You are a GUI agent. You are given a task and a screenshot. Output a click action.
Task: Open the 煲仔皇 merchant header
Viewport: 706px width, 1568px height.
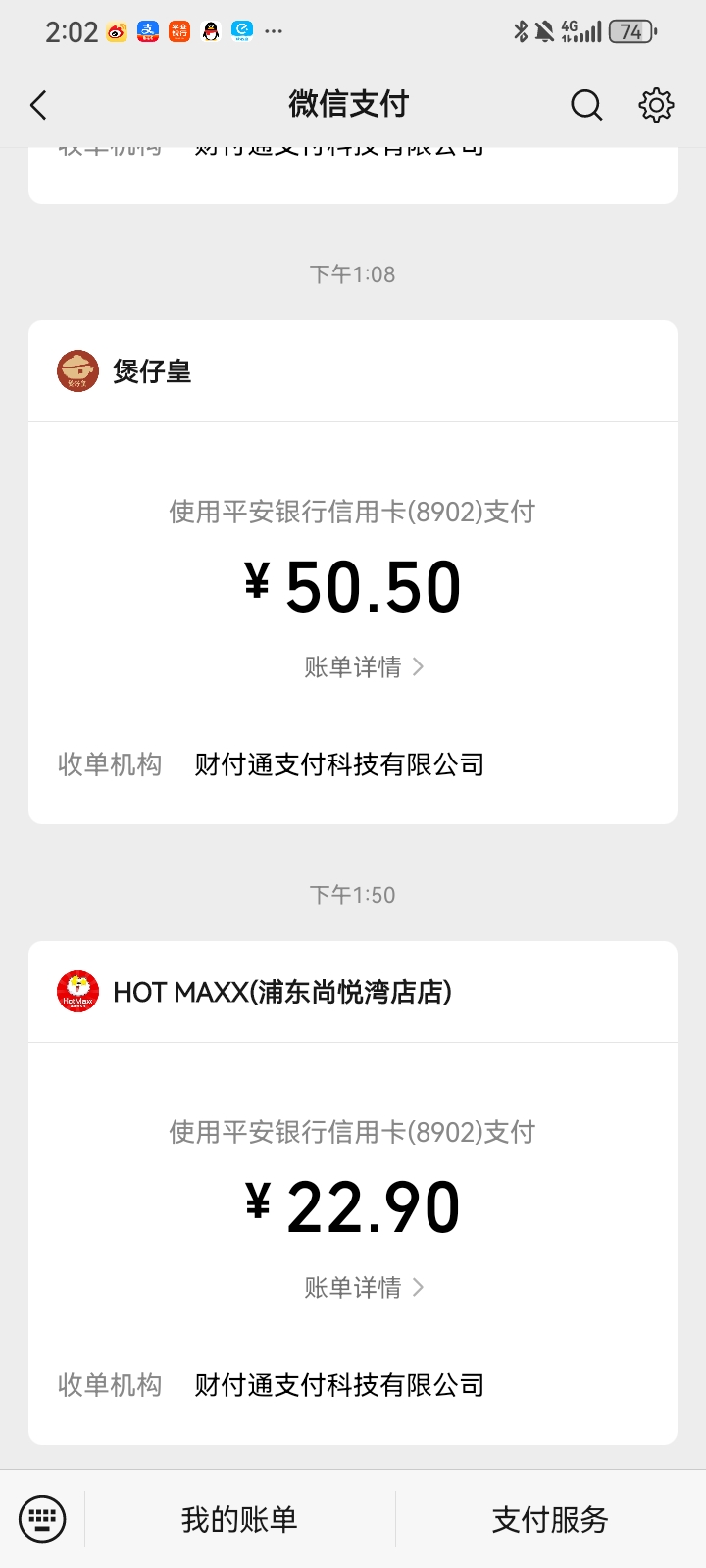pos(353,371)
